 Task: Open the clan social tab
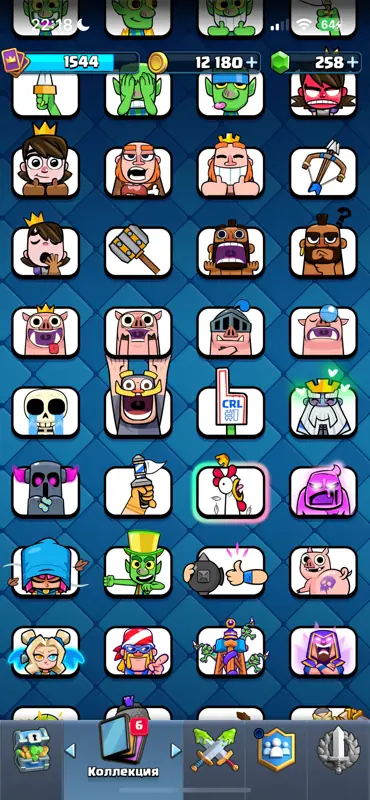coord(276,749)
